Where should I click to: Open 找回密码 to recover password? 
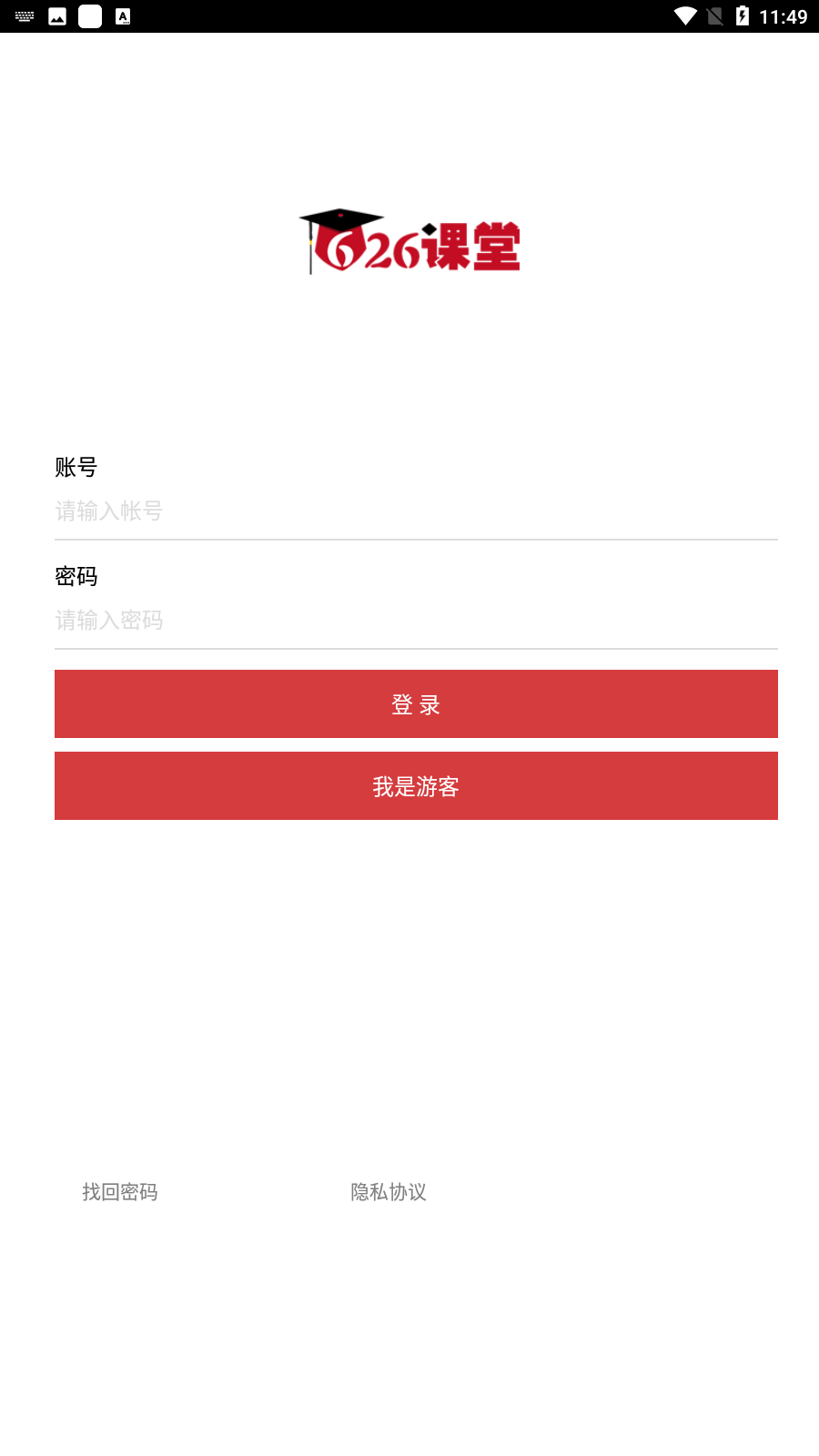(120, 1192)
